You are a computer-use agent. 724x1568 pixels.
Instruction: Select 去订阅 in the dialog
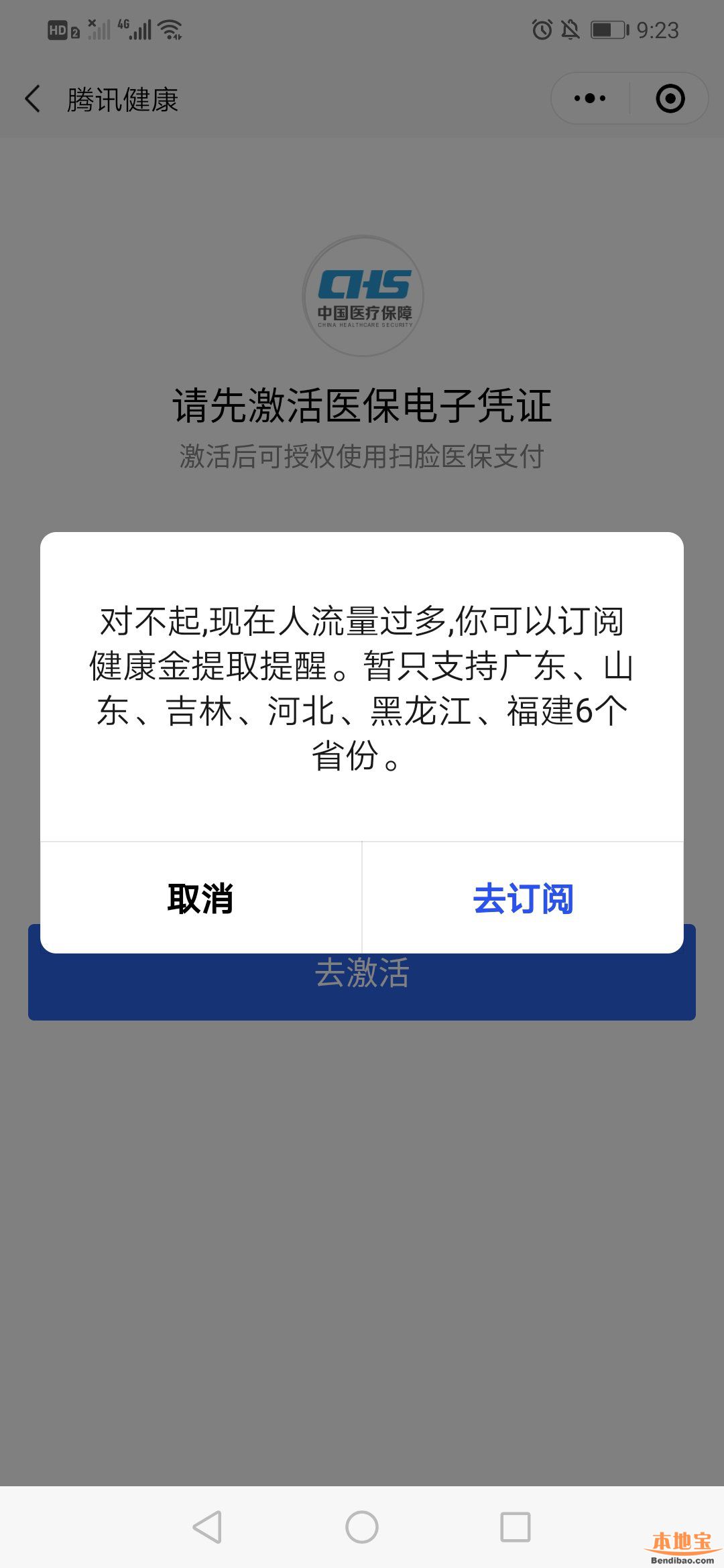tap(523, 898)
